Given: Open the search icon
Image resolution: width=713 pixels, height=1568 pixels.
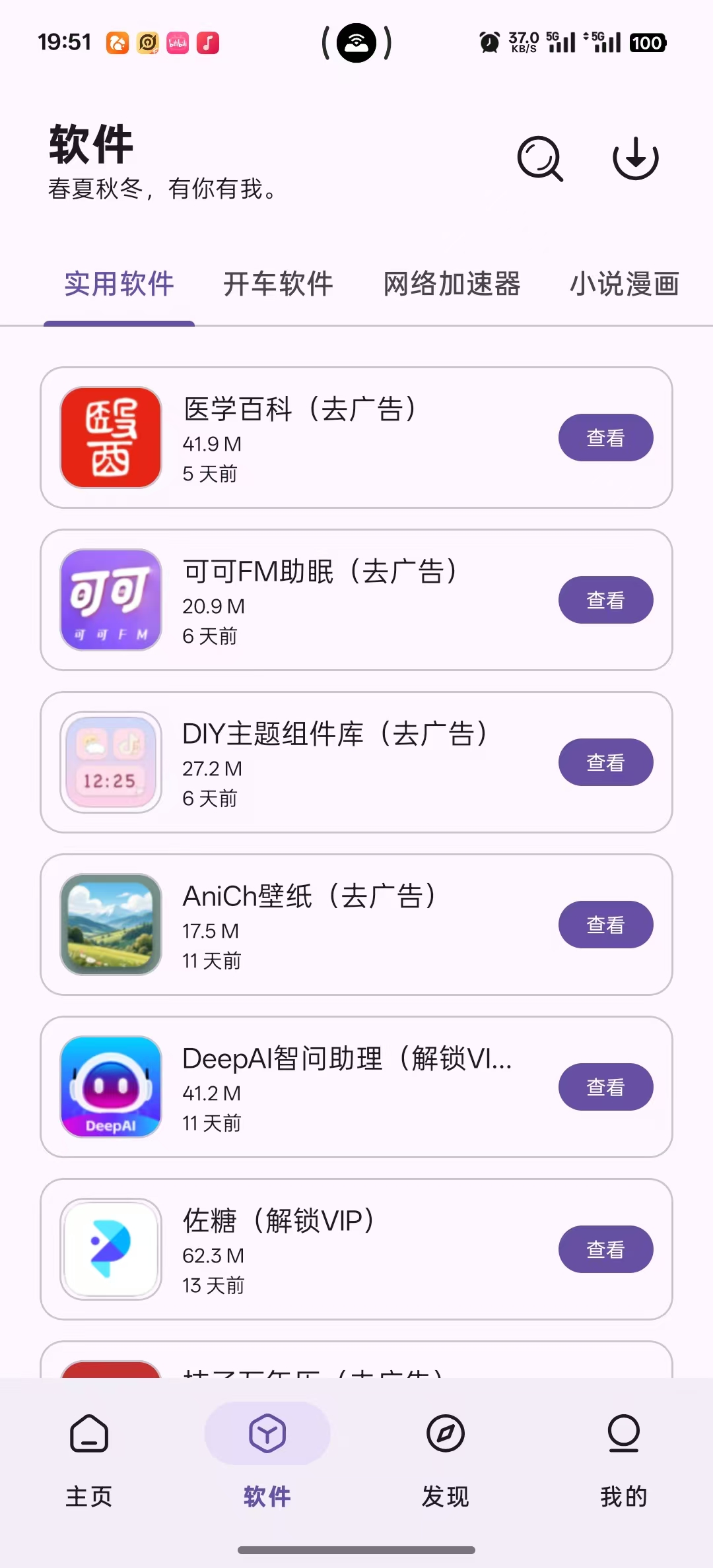Looking at the screenshot, I should [x=540, y=158].
